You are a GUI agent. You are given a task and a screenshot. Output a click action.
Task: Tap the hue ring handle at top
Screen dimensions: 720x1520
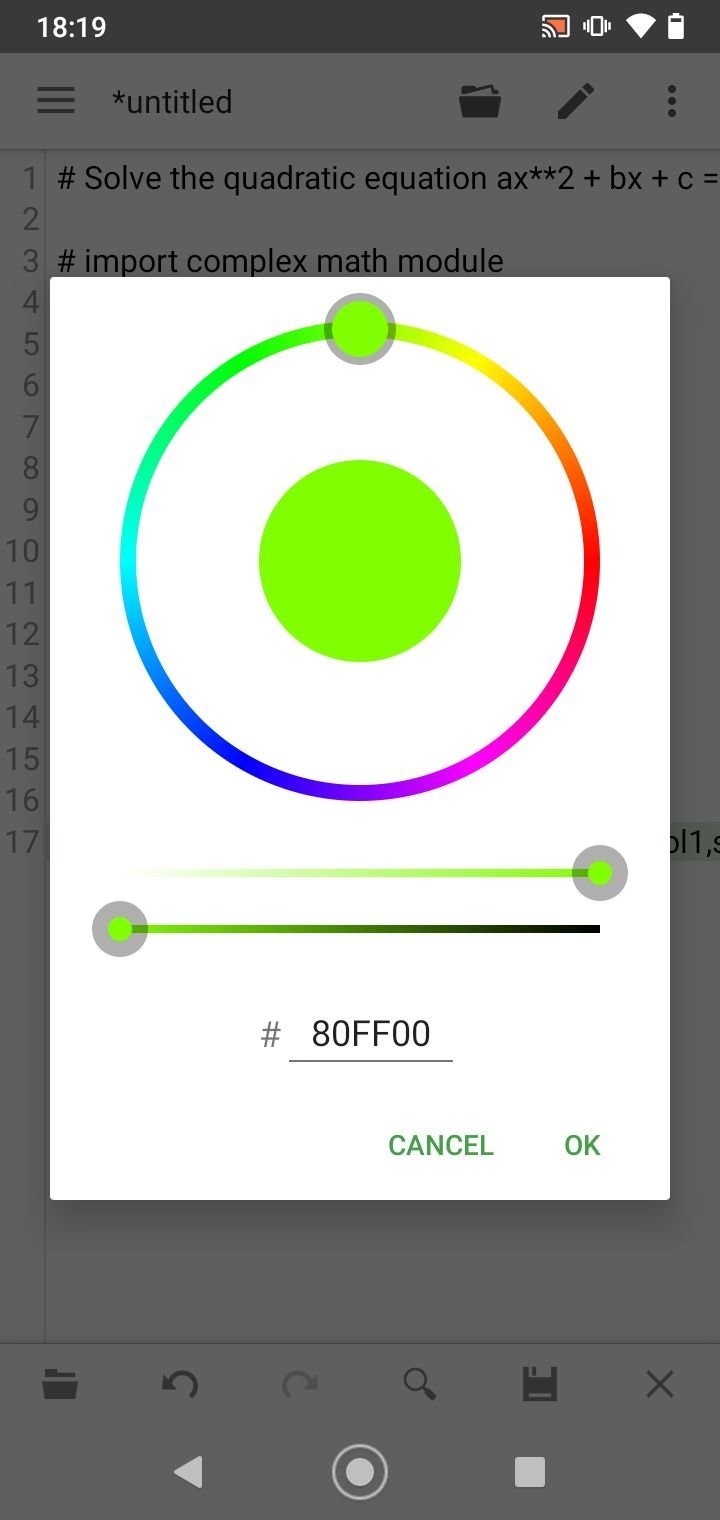[x=360, y=329]
